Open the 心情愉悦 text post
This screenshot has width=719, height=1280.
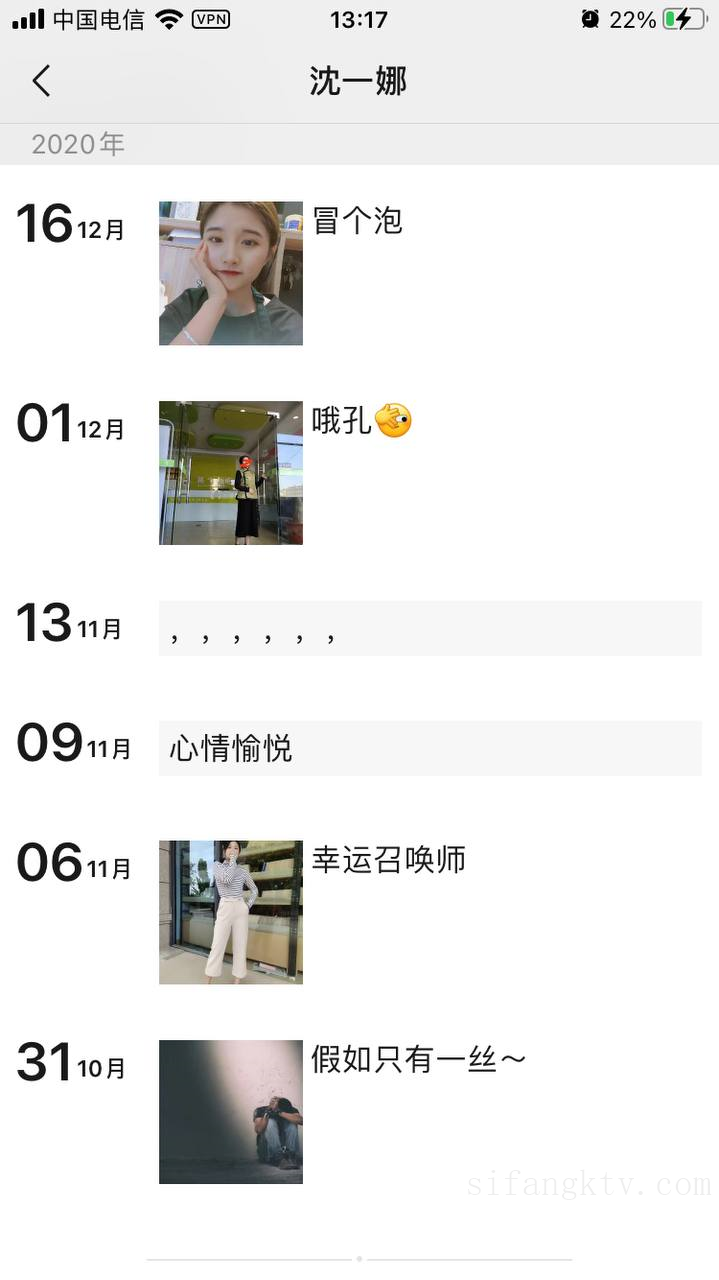[x=430, y=748]
